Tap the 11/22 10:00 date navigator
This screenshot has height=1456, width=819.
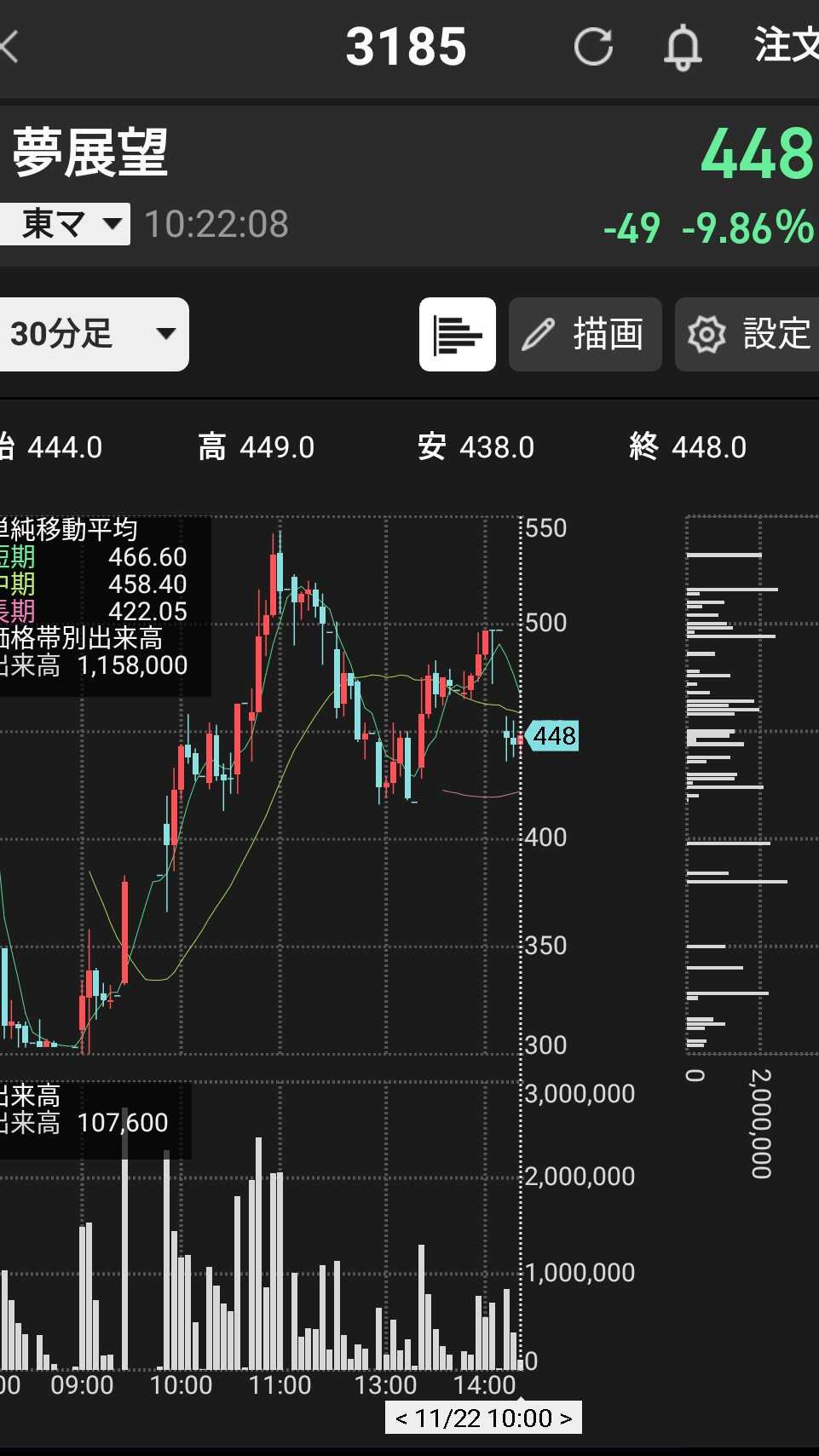pyautogui.click(x=484, y=1419)
